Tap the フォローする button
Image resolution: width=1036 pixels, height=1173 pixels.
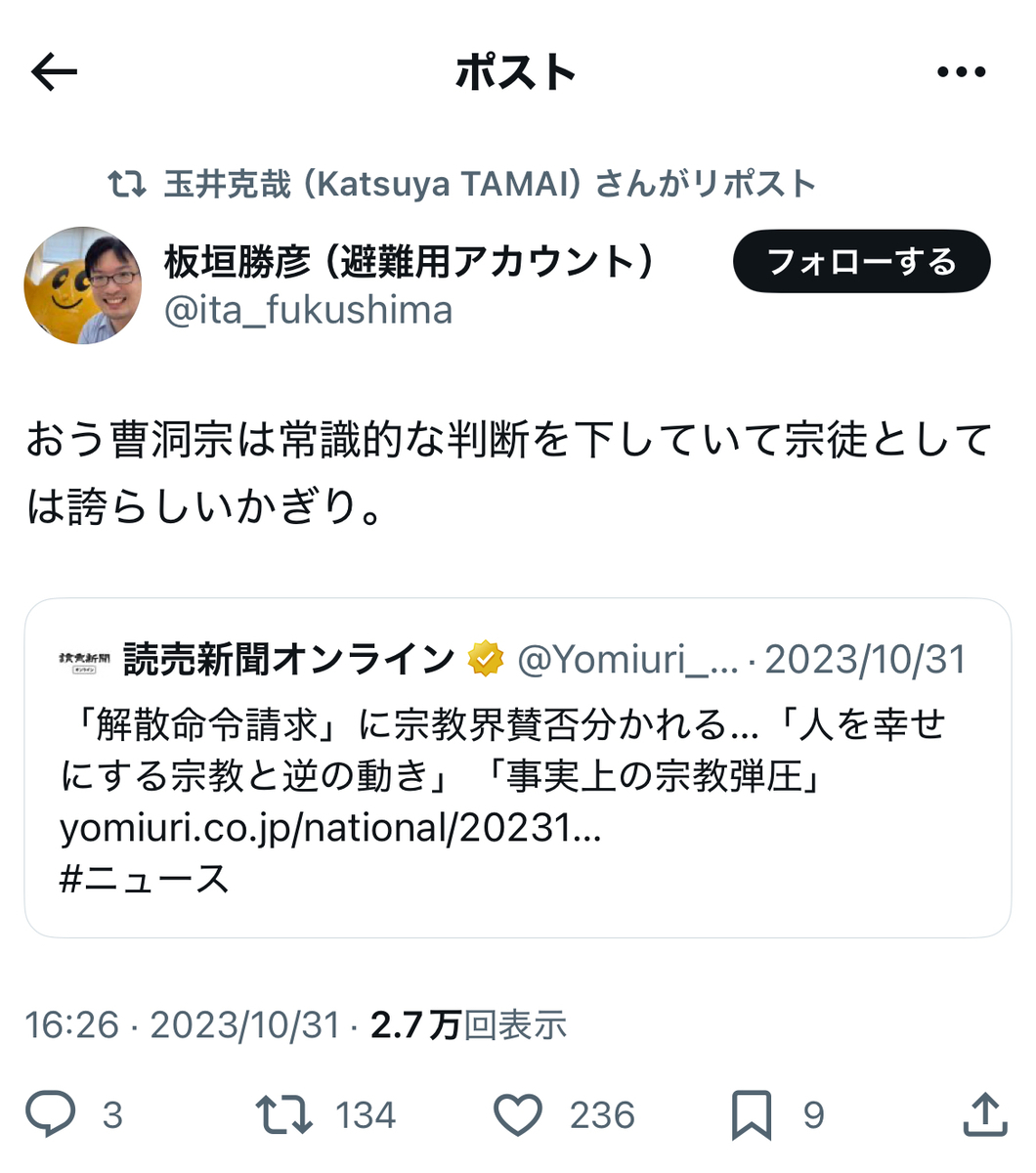861,262
